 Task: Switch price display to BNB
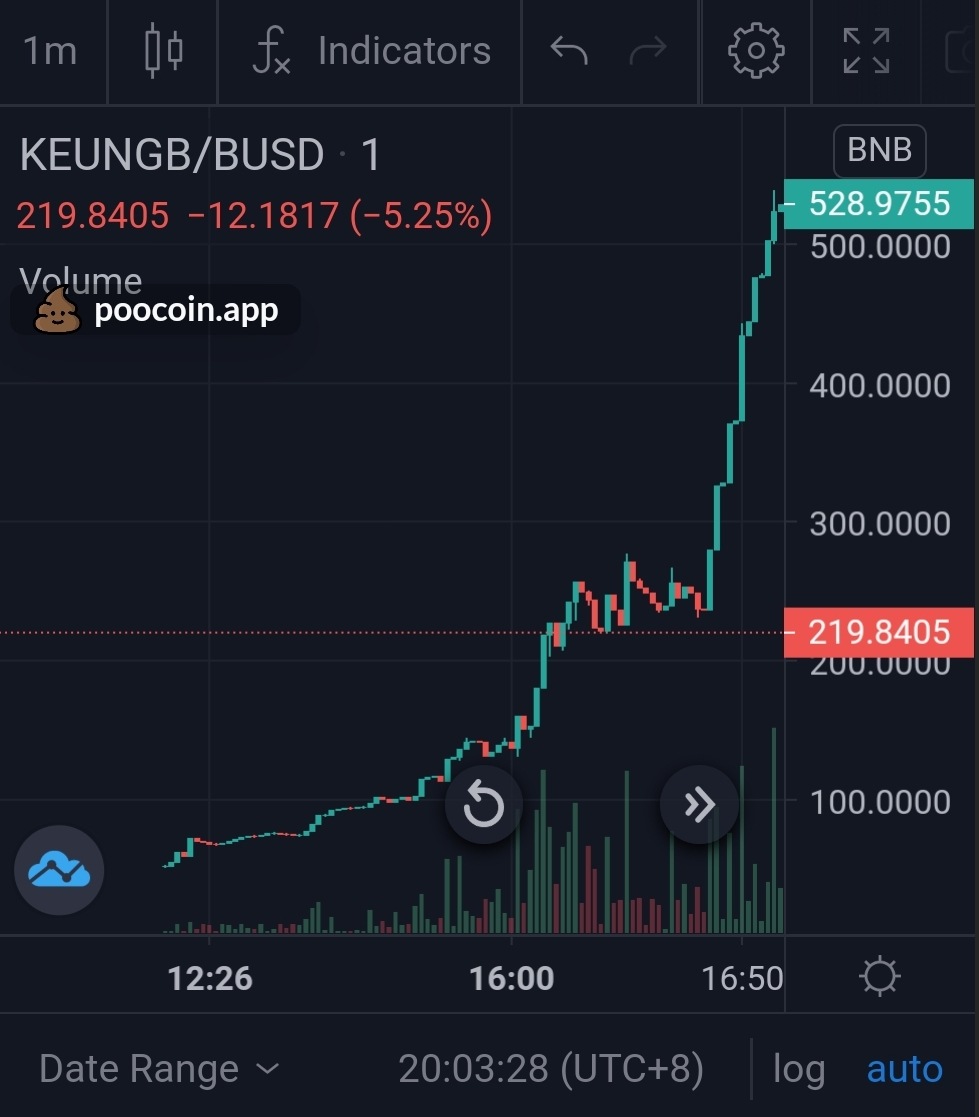click(x=878, y=151)
